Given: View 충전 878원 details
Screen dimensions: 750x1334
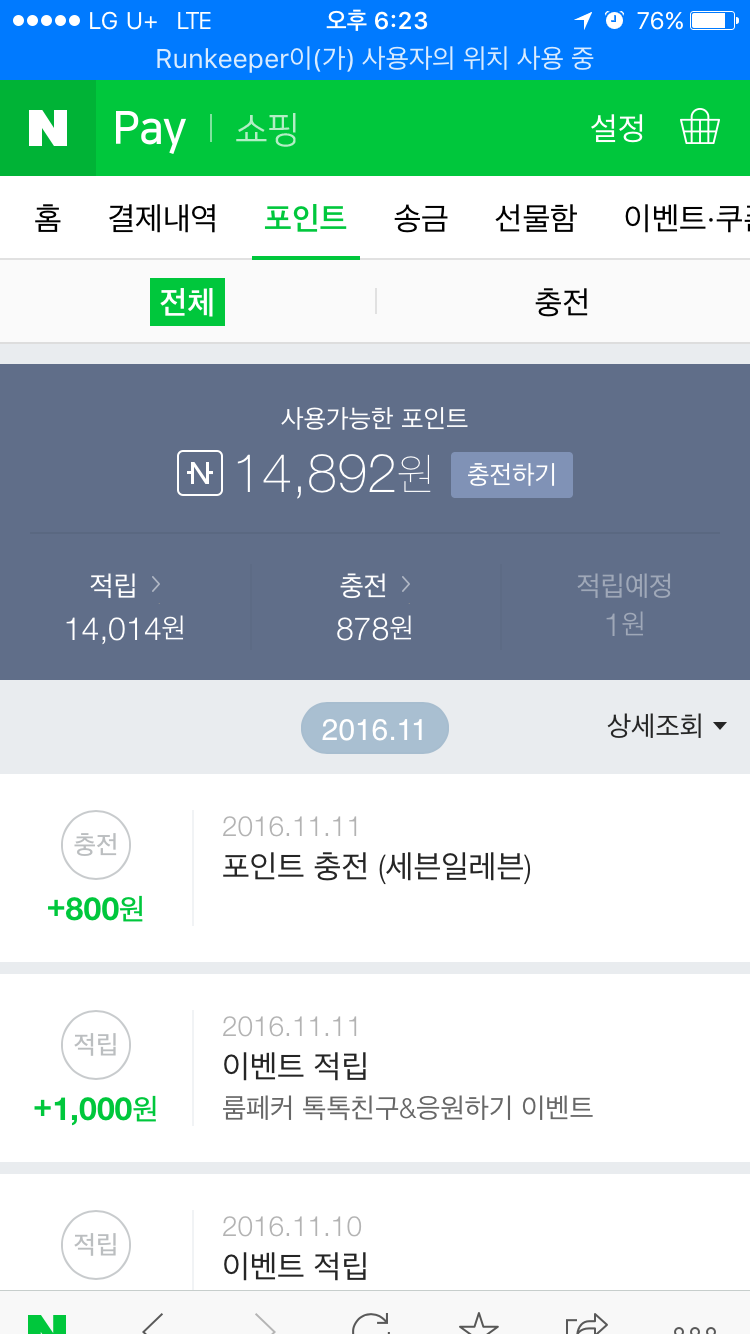Looking at the screenshot, I should pyautogui.click(x=375, y=606).
